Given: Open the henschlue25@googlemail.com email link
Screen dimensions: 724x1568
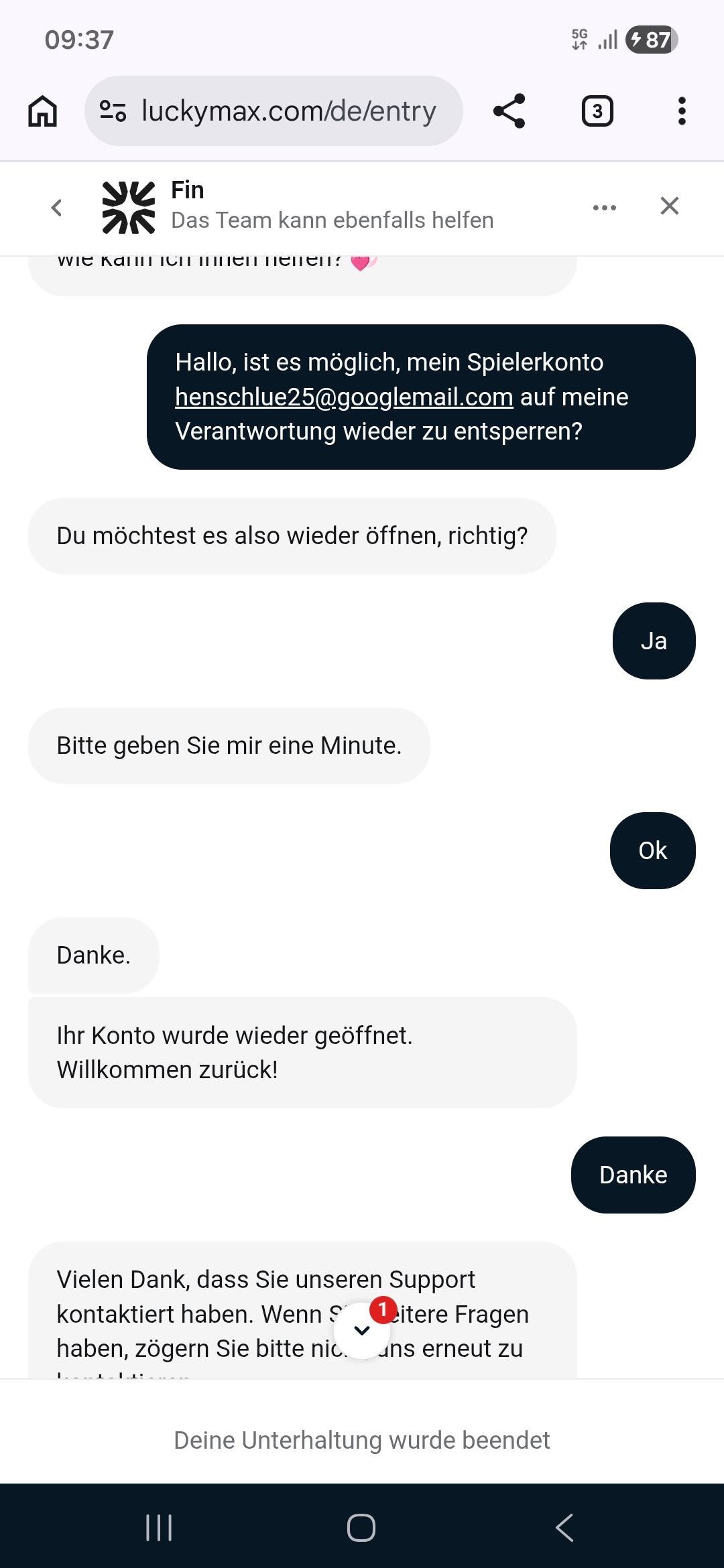Looking at the screenshot, I should click(344, 397).
